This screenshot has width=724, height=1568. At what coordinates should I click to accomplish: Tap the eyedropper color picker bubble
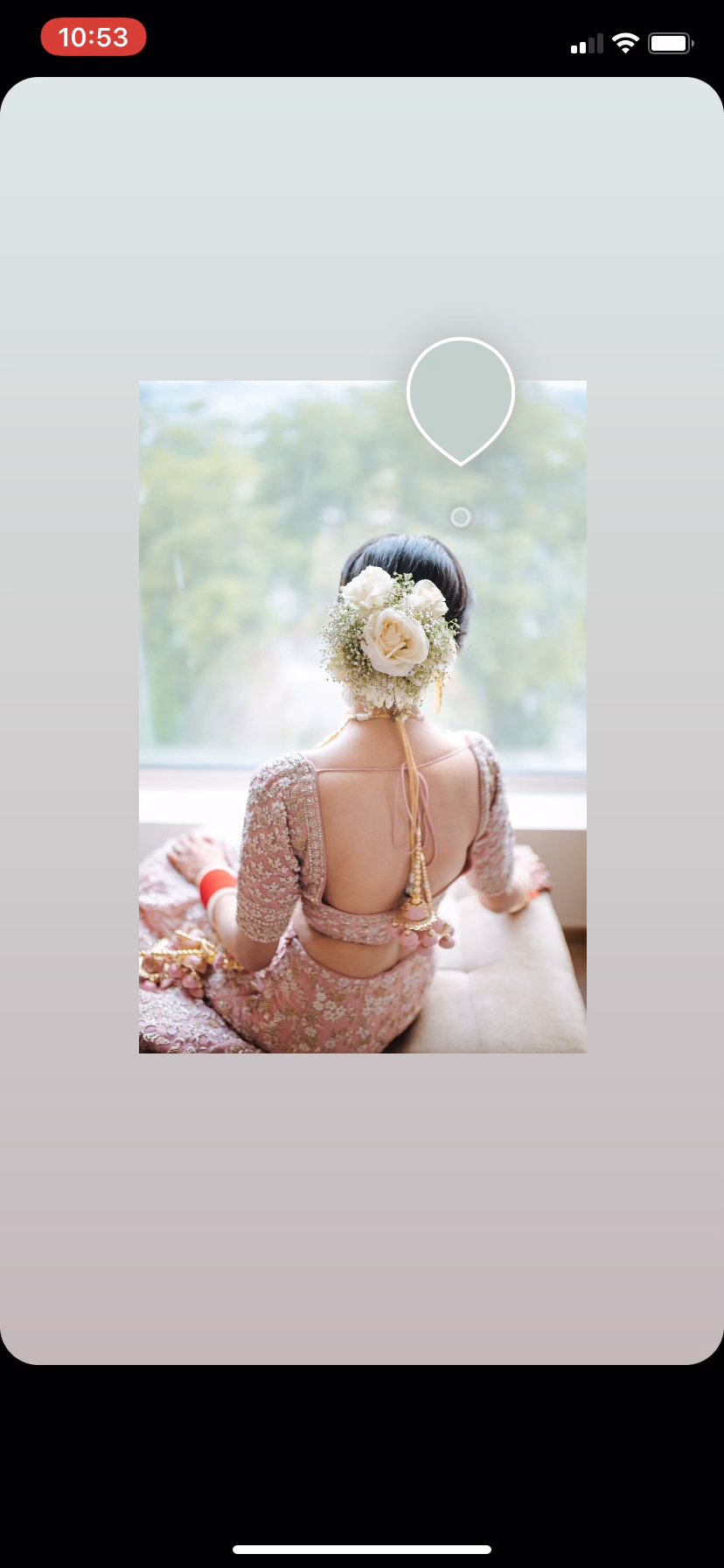[x=461, y=400]
